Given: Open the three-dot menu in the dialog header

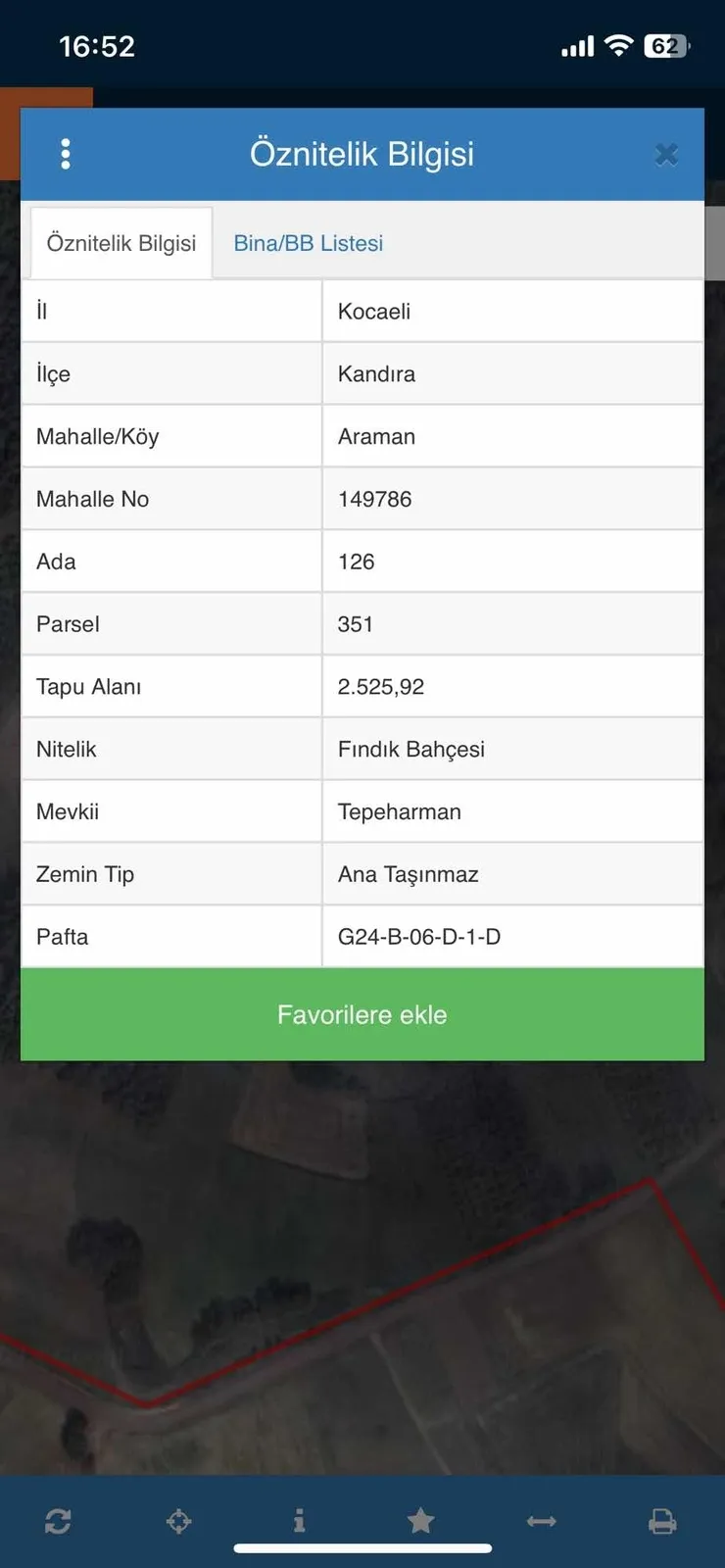Looking at the screenshot, I should coord(66,154).
